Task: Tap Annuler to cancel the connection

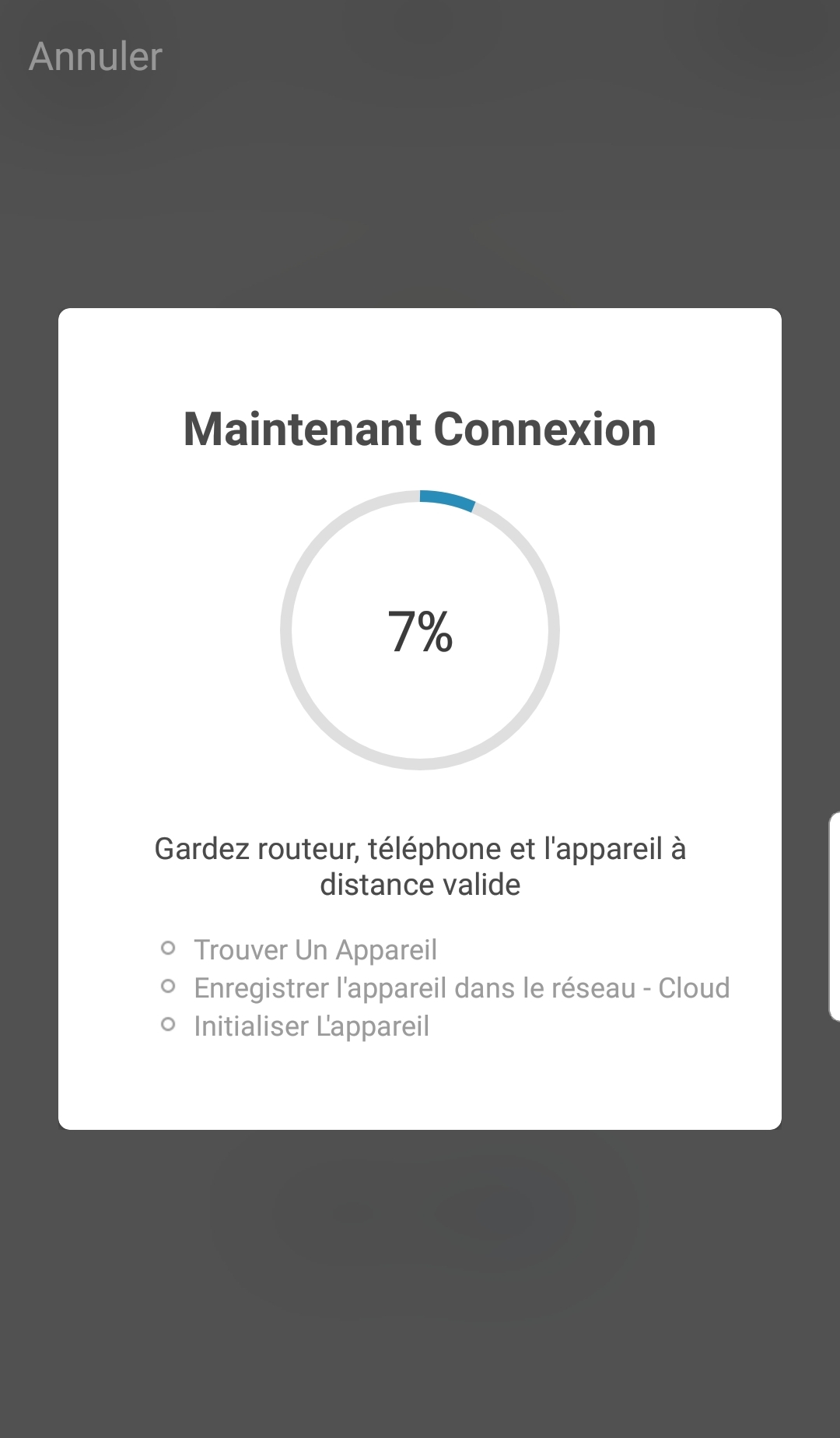Action: click(x=95, y=57)
